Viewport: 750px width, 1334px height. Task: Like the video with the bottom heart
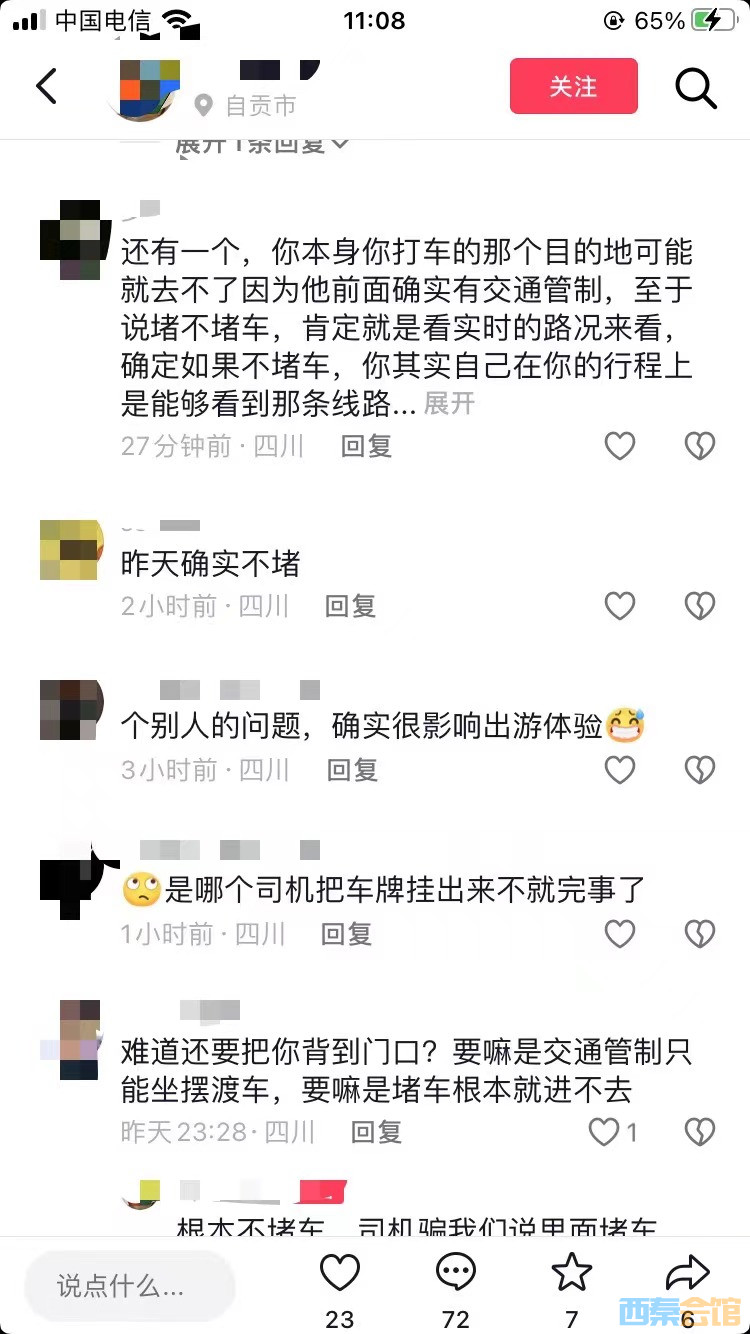point(339,1273)
